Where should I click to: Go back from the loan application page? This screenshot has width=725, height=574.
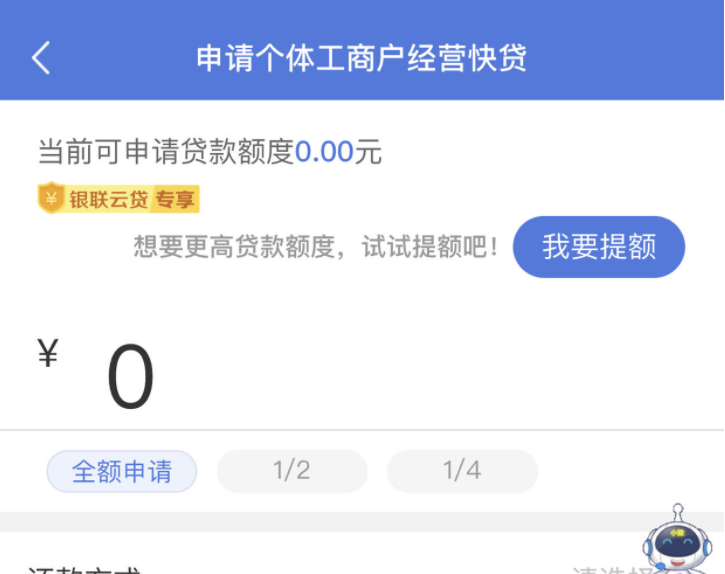coord(40,58)
